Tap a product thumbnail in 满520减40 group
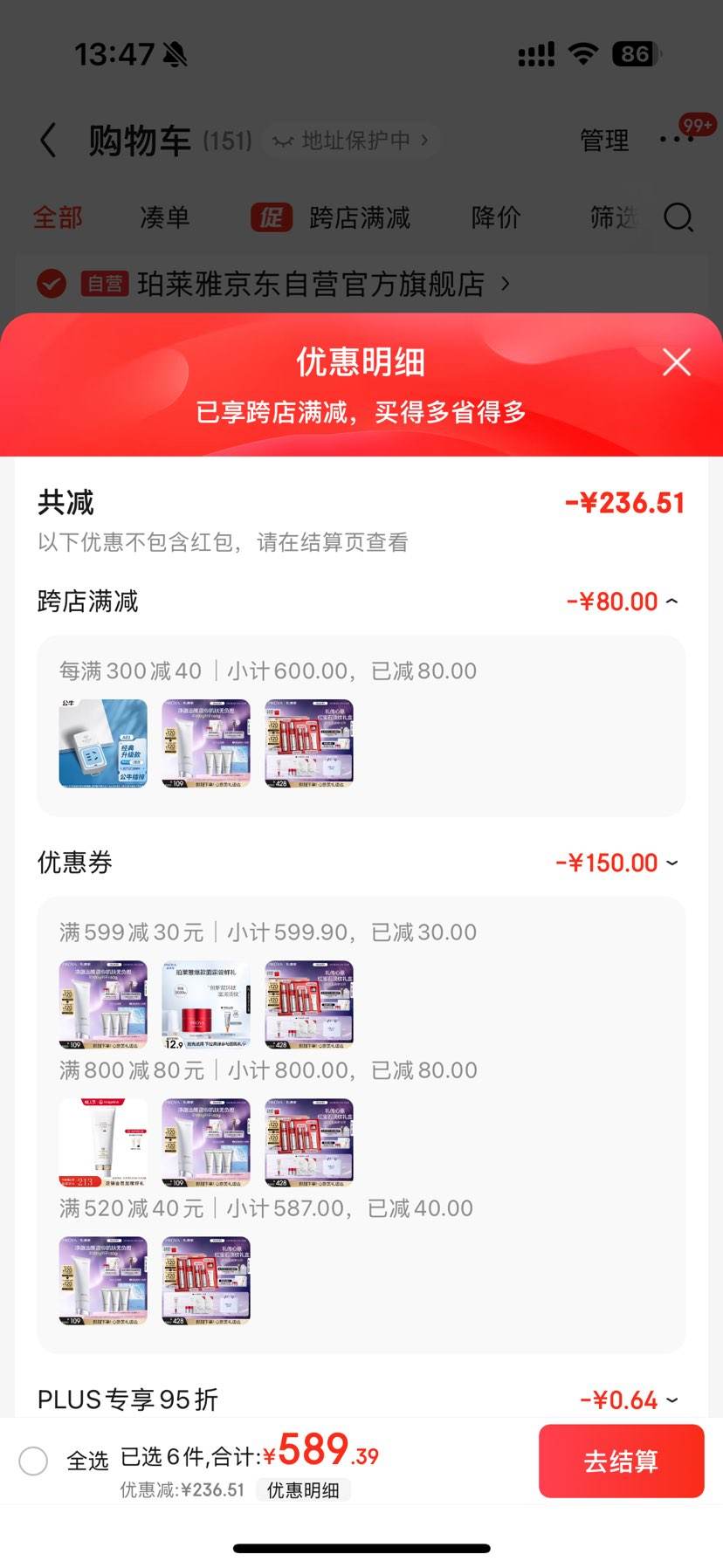Screen dimensions: 723x1568 (x=103, y=1280)
